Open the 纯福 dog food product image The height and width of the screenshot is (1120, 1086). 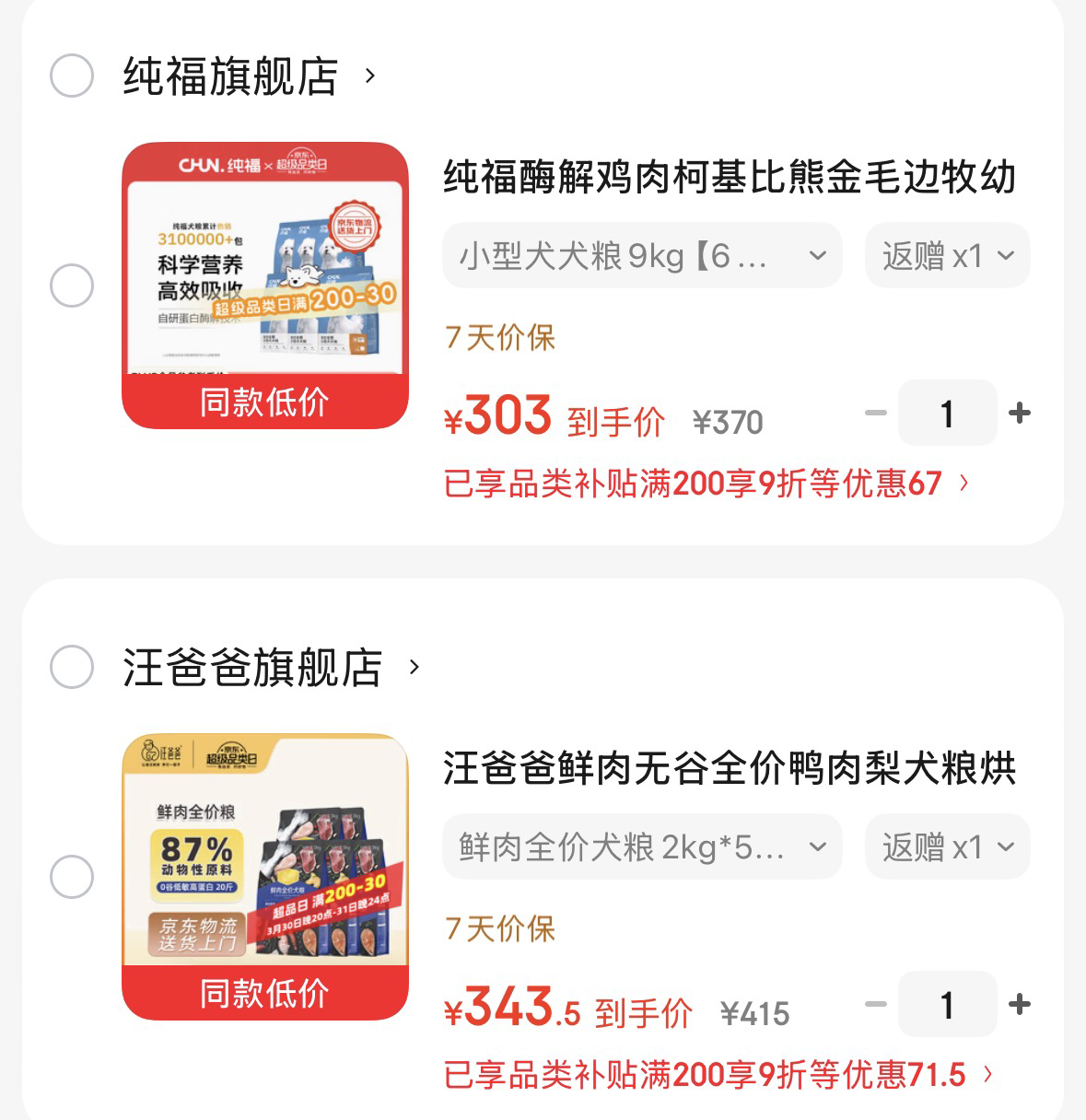(265, 285)
